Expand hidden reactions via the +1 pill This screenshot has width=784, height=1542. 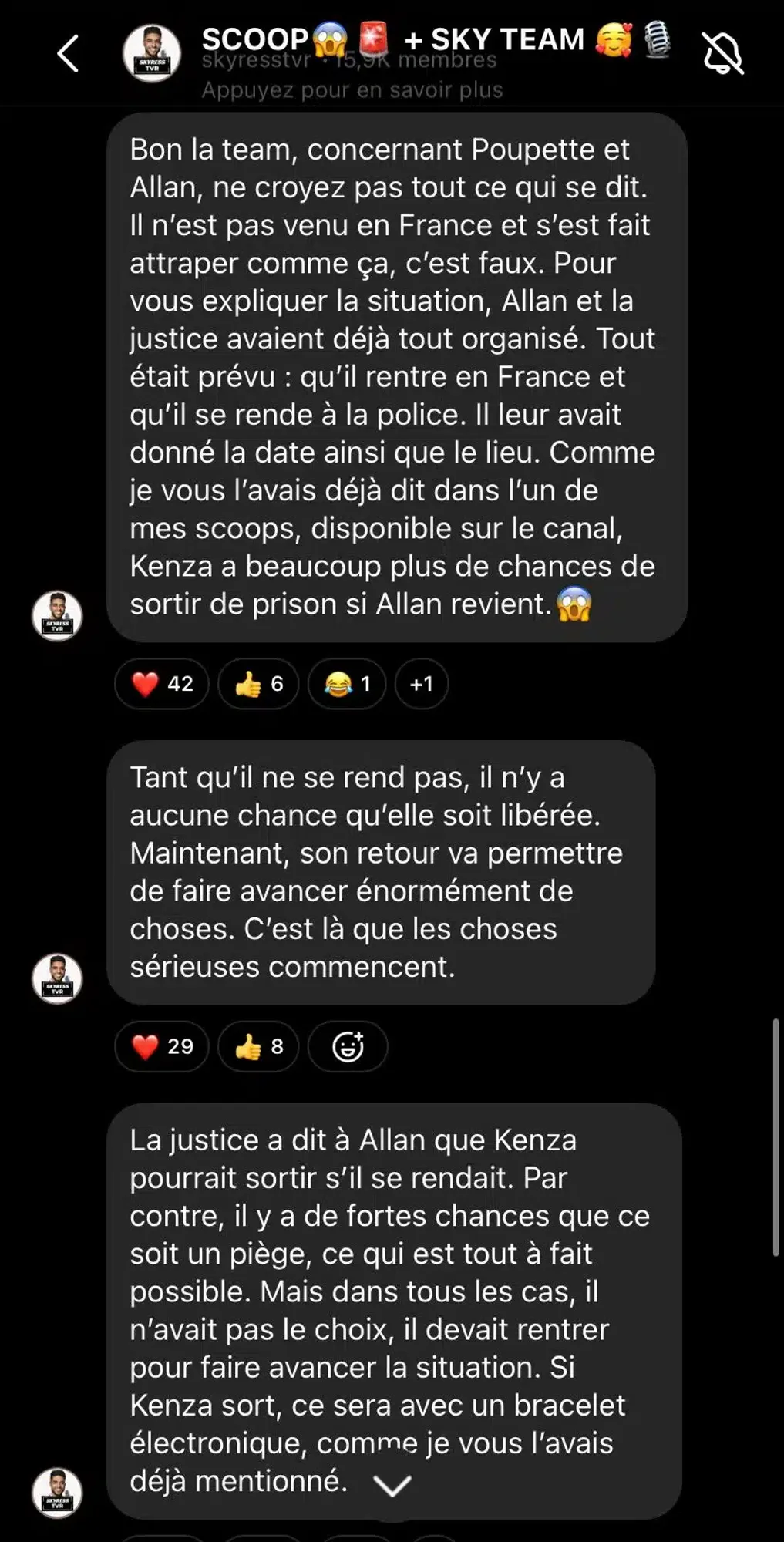pyautogui.click(x=420, y=684)
